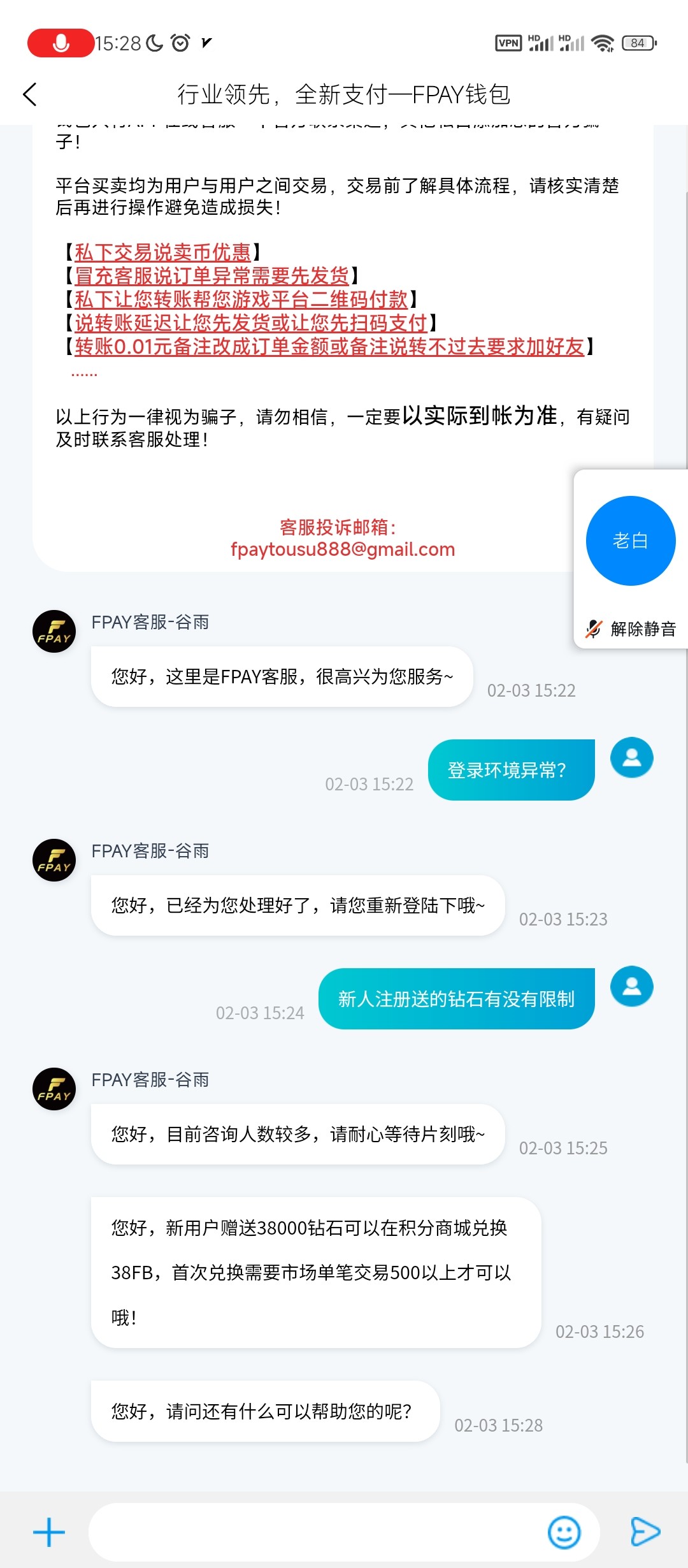Screen dimensions: 688x1568
Task: Open the plus attachment menu
Action: (49, 1532)
